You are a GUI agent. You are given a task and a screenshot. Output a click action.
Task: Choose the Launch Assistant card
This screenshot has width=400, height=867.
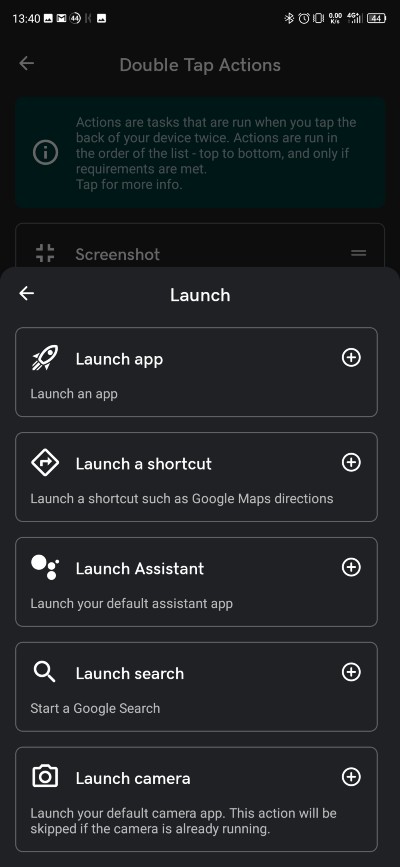(x=196, y=582)
